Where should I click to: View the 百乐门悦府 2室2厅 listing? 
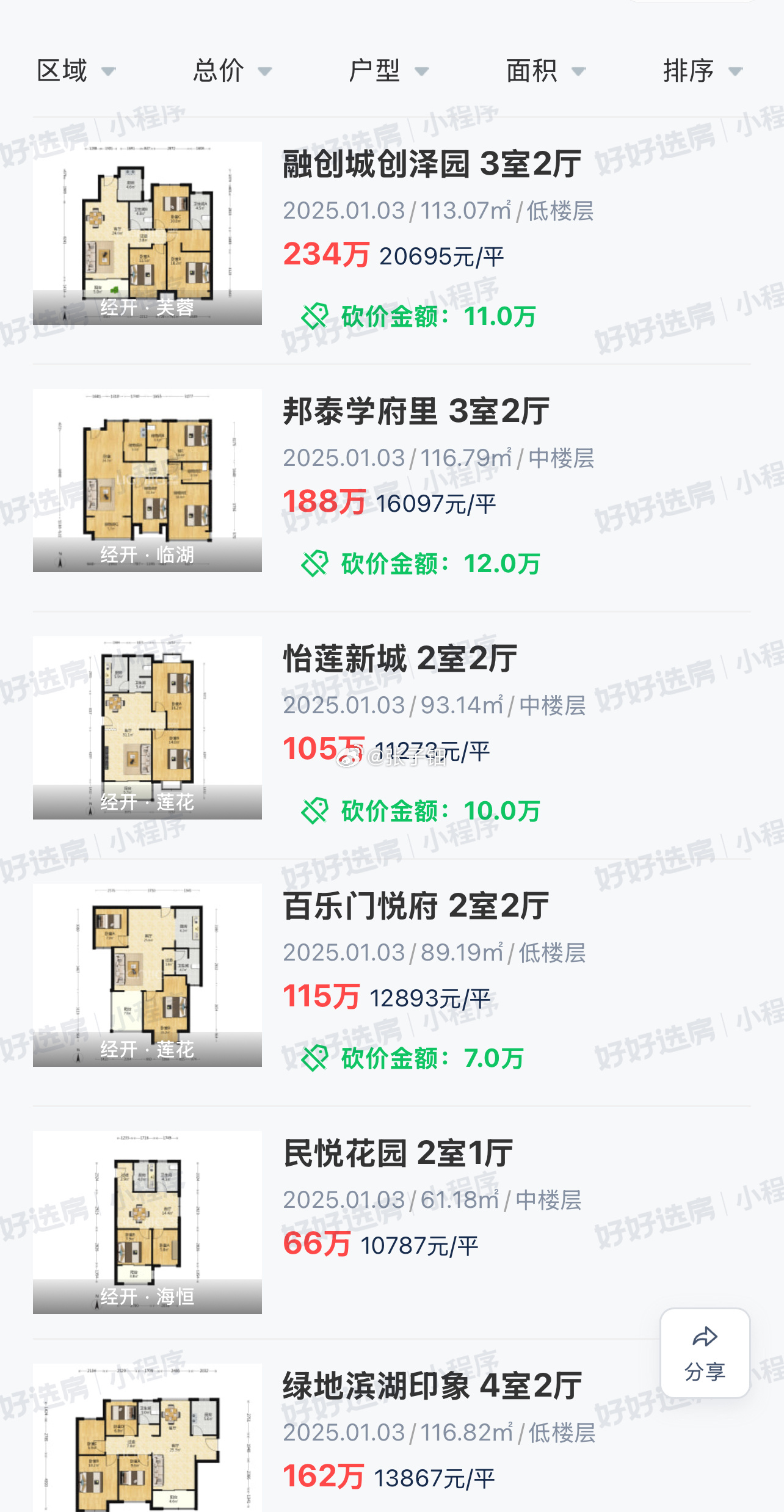(x=392, y=982)
